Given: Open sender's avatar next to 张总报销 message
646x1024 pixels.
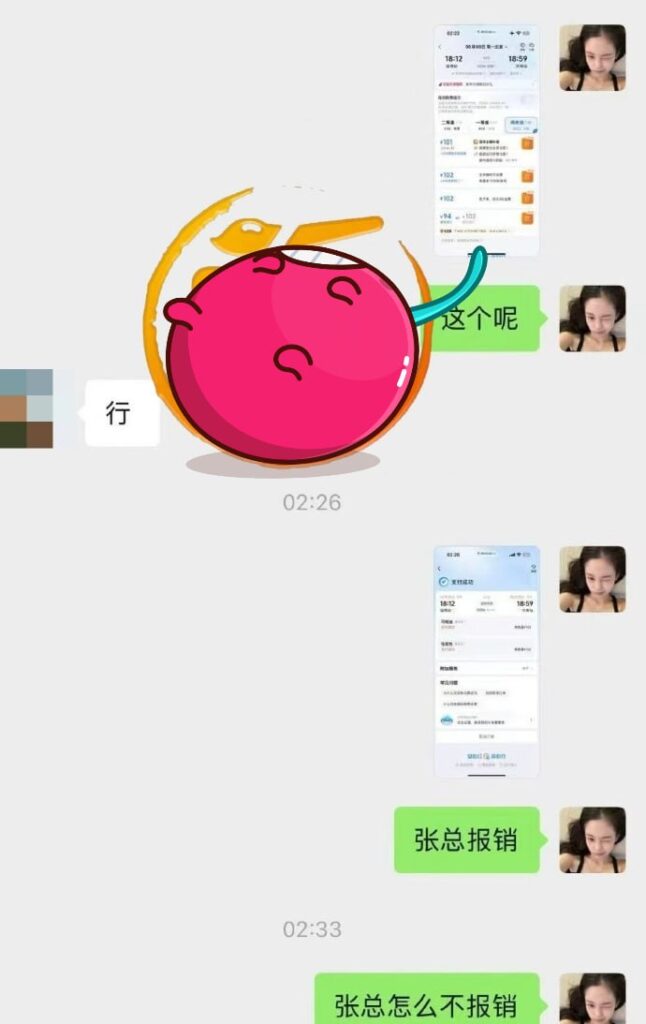Looking at the screenshot, I should pyautogui.click(x=592, y=840).
